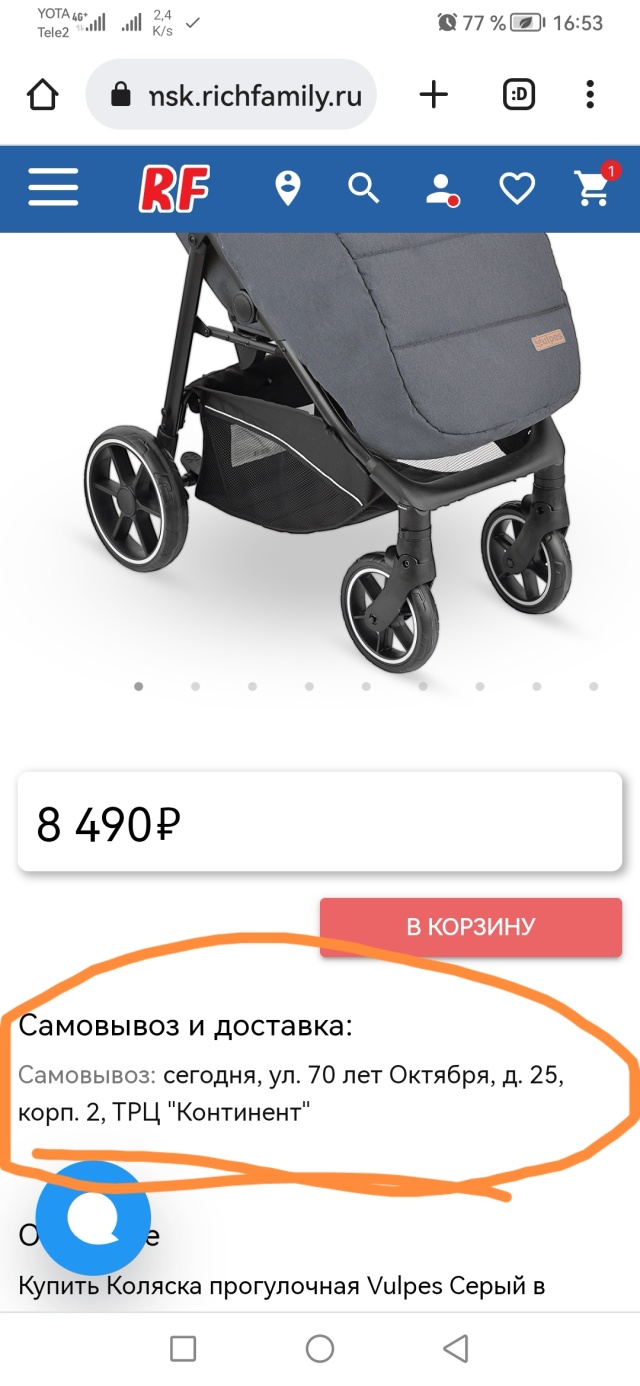Open the site hamburger menu
The image size is (640, 1386).
[x=53, y=188]
